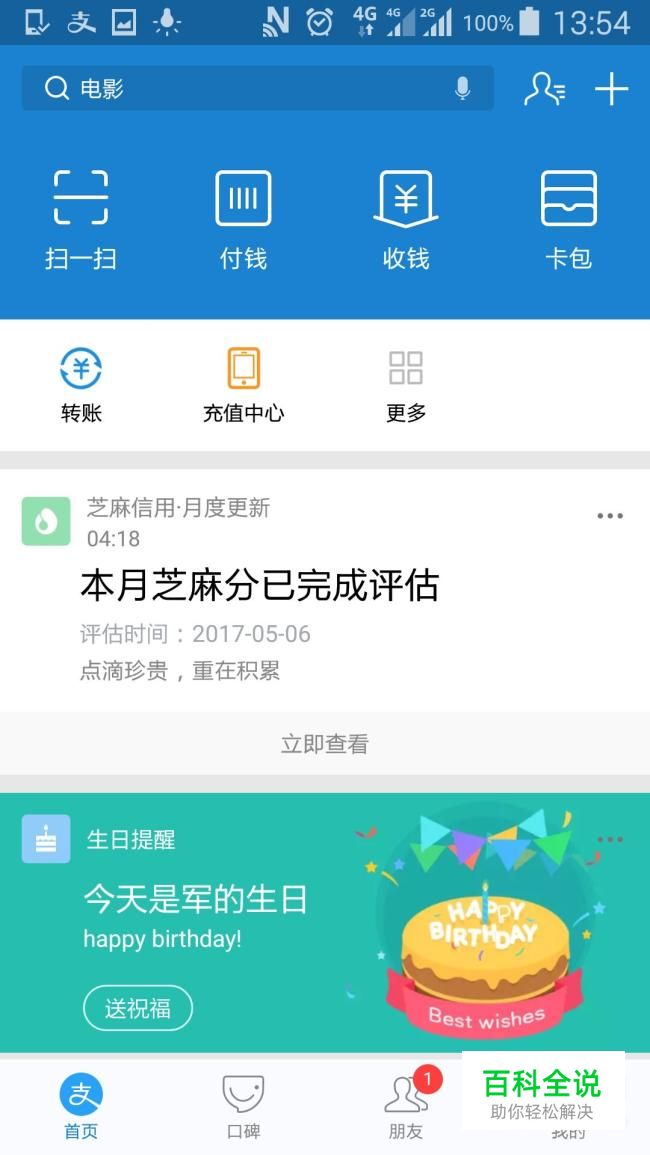This screenshot has width=650, height=1155.
Task: Open options for the 芝麻信用 card
Action: [610, 516]
